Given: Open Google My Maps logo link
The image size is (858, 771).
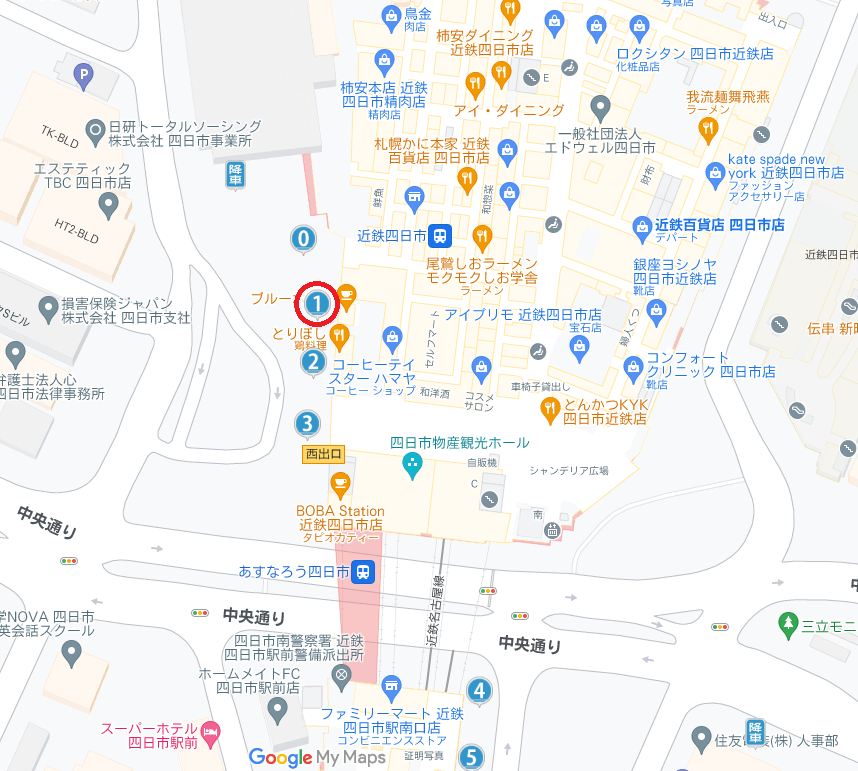Looking at the screenshot, I should pyautogui.click(x=318, y=757).
